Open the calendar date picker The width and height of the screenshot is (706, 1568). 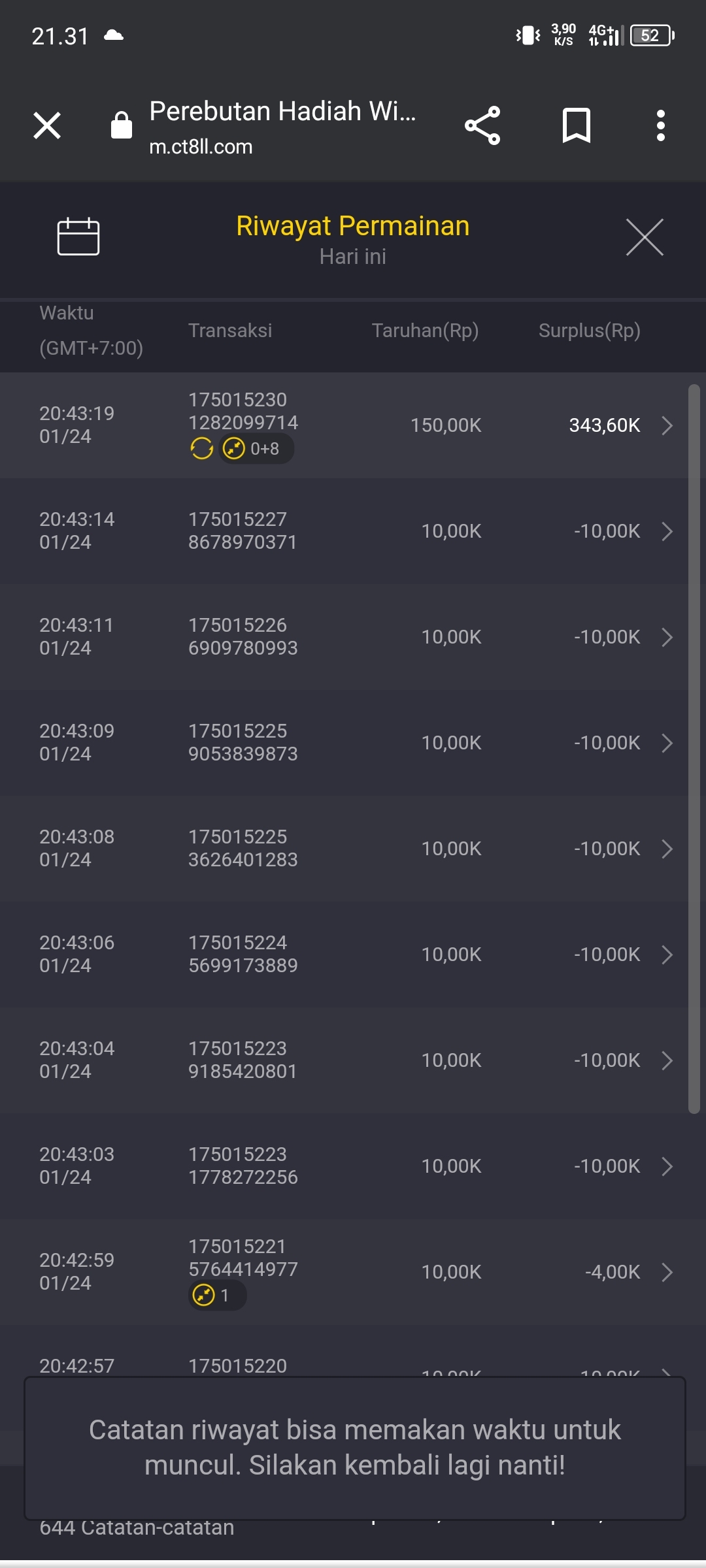78,237
